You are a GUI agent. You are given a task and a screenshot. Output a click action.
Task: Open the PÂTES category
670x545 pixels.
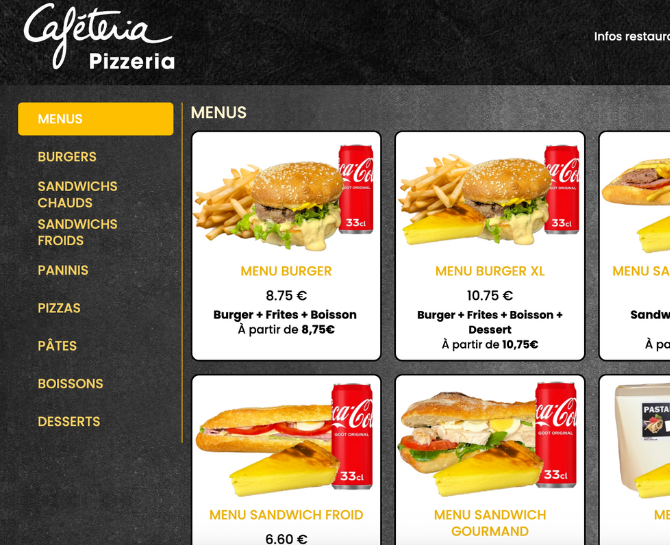tap(57, 346)
